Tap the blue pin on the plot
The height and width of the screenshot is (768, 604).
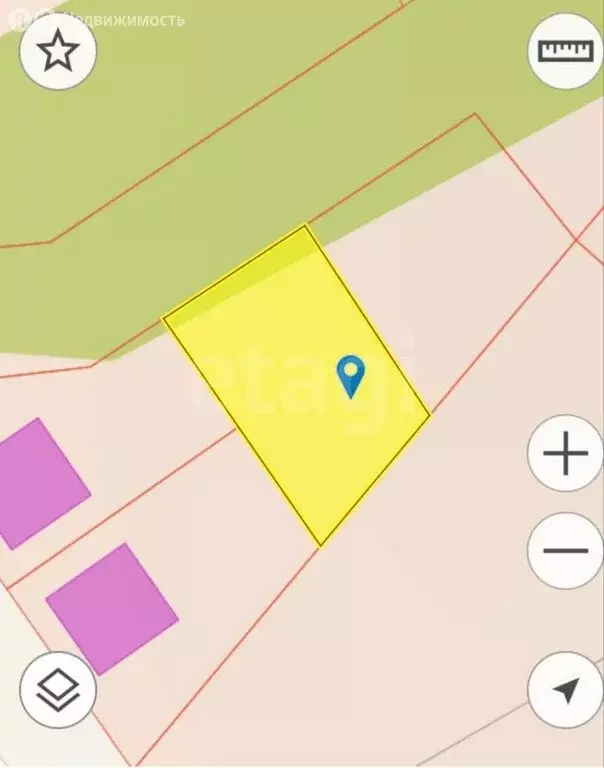click(x=351, y=376)
